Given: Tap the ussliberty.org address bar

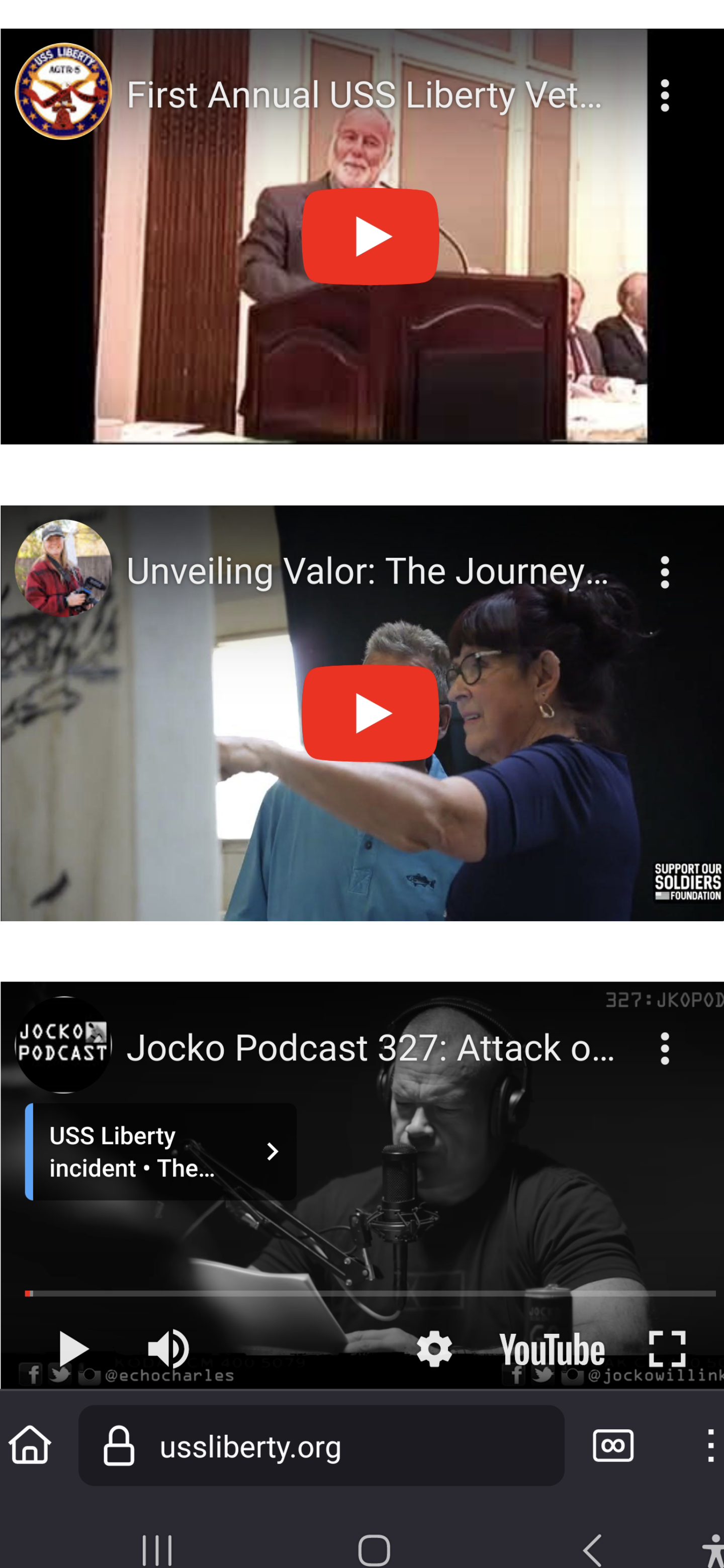Looking at the screenshot, I should point(321,1446).
